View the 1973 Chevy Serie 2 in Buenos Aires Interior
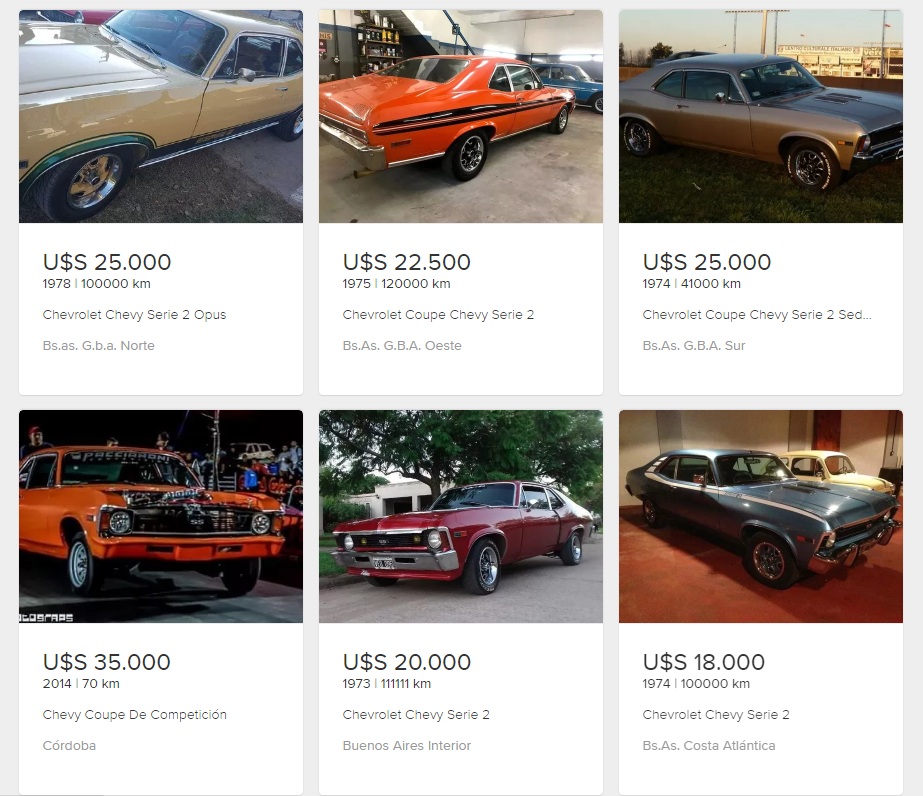The height and width of the screenshot is (796, 923). click(416, 714)
